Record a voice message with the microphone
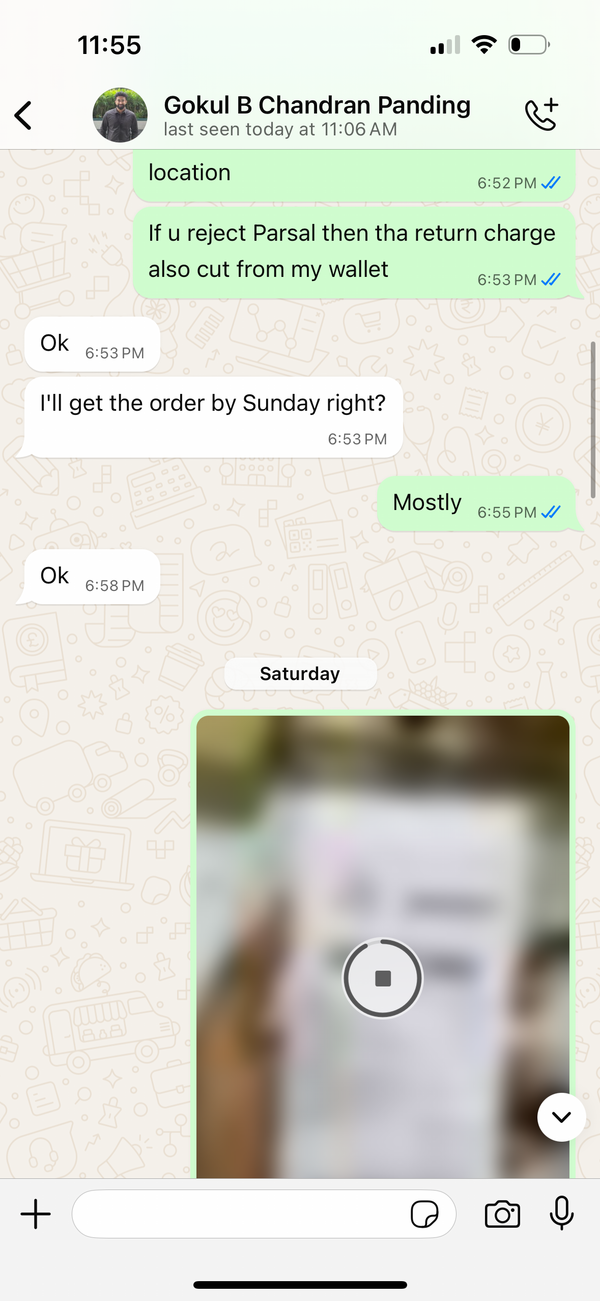This screenshot has width=600, height=1301. click(562, 1214)
